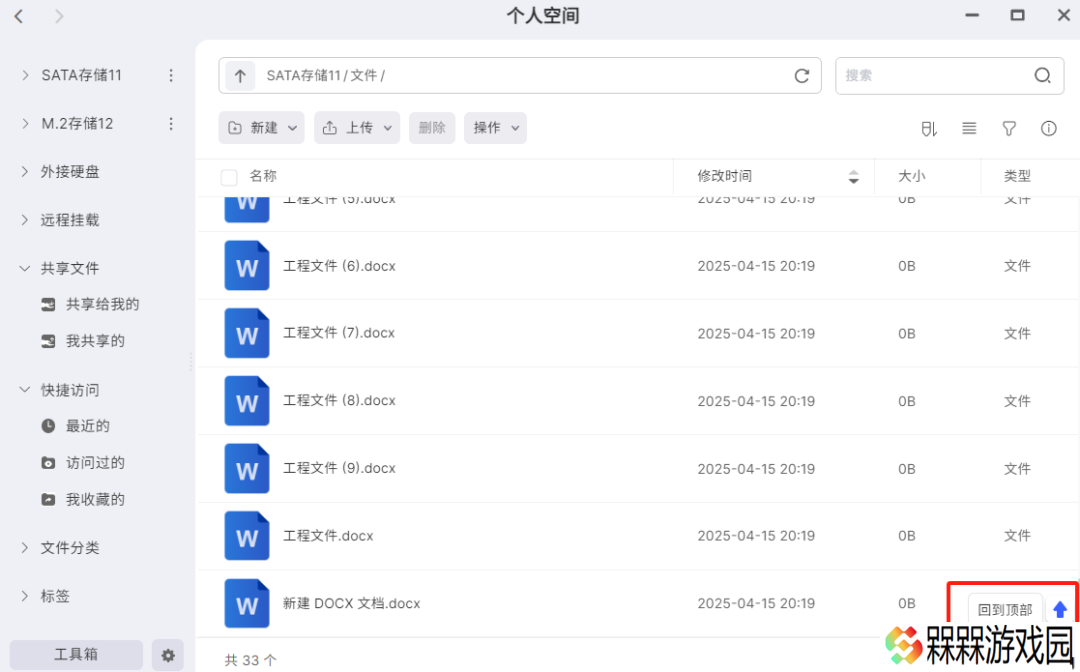Open more options for M.2存储12

tap(171, 124)
